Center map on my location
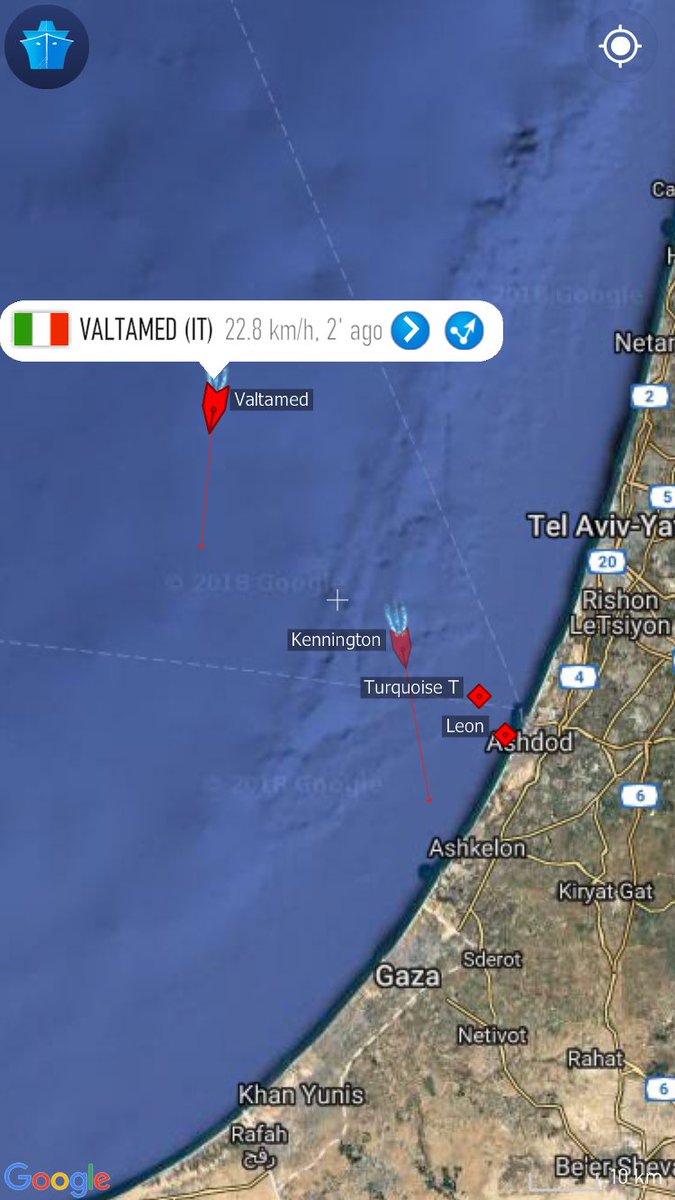The image size is (675, 1200). [x=620, y=46]
